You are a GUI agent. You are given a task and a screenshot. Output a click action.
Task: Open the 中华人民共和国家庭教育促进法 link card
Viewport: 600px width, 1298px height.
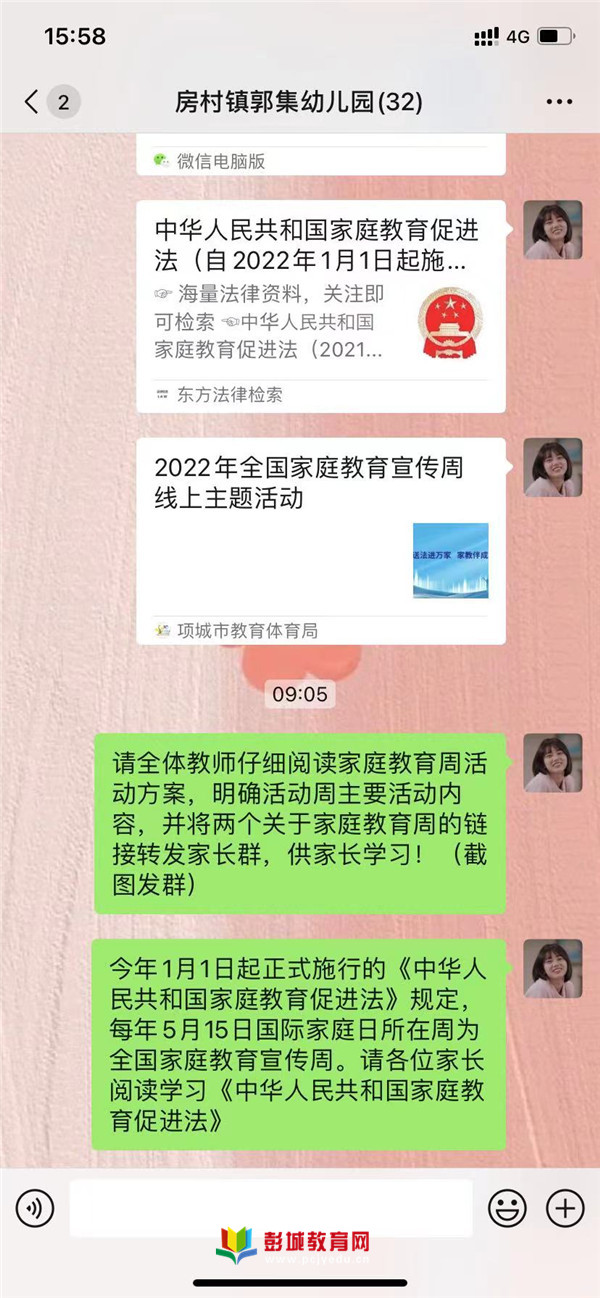[320, 305]
